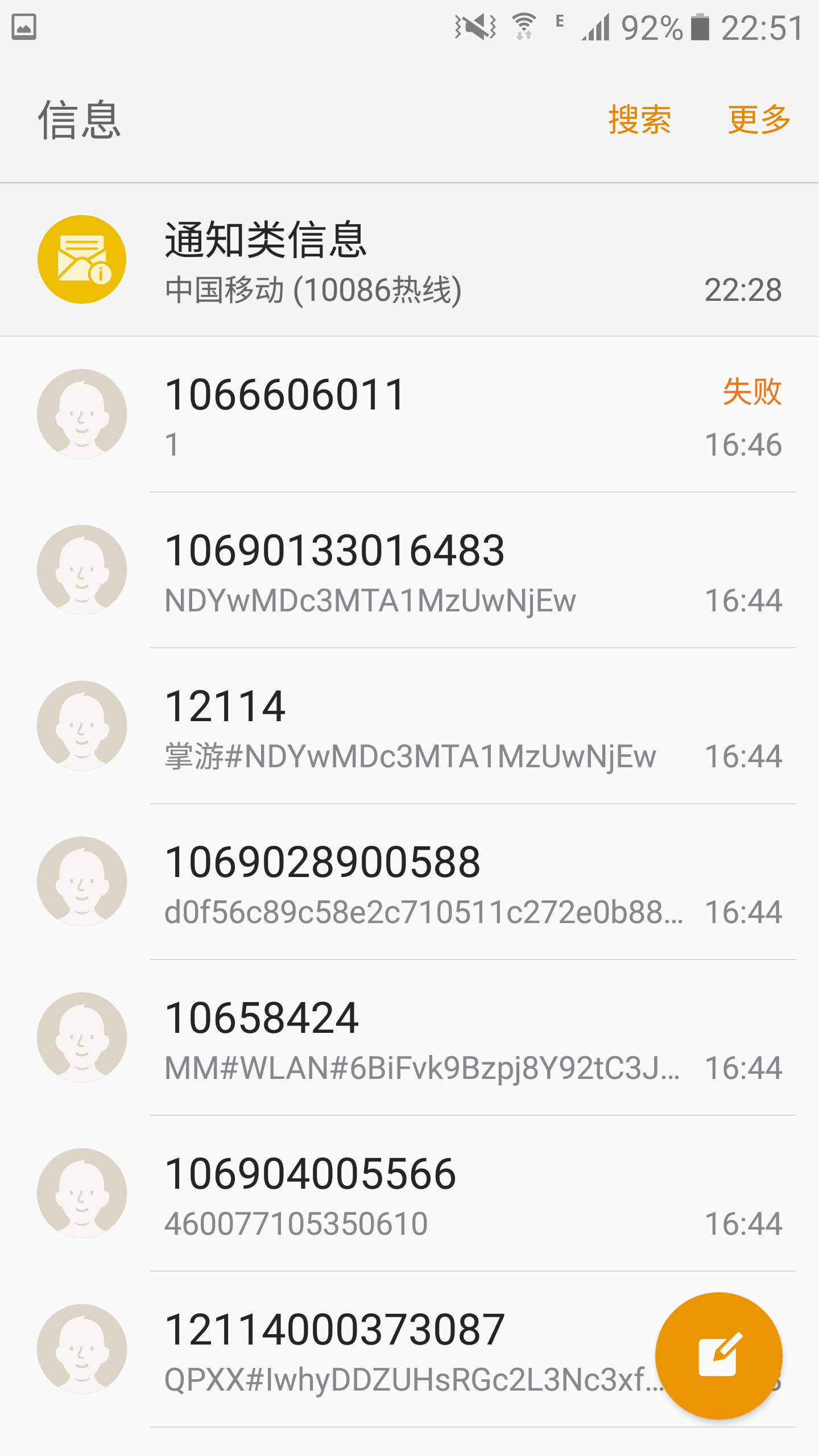This screenshot has width=819, height=1456.
Task: Open the 12114000373087 thread
Action: 341,1350
